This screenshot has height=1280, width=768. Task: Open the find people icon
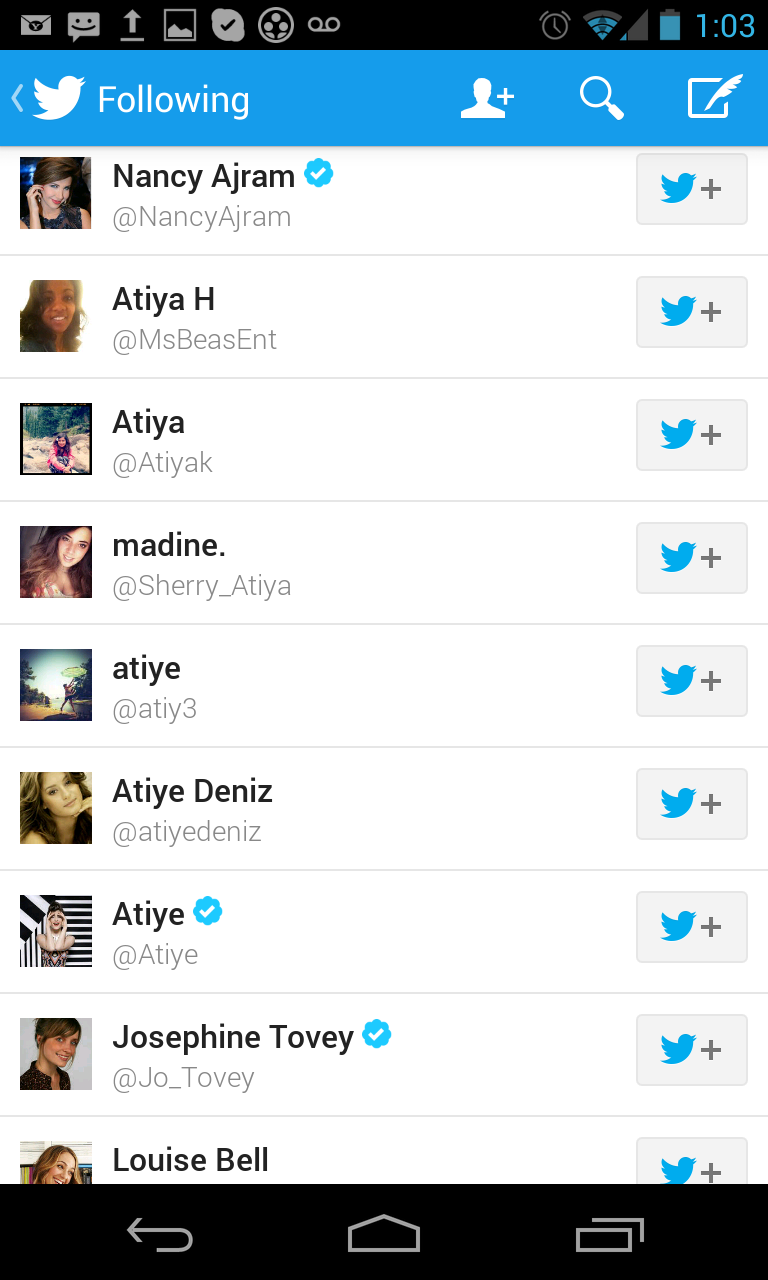click(486, 99)
